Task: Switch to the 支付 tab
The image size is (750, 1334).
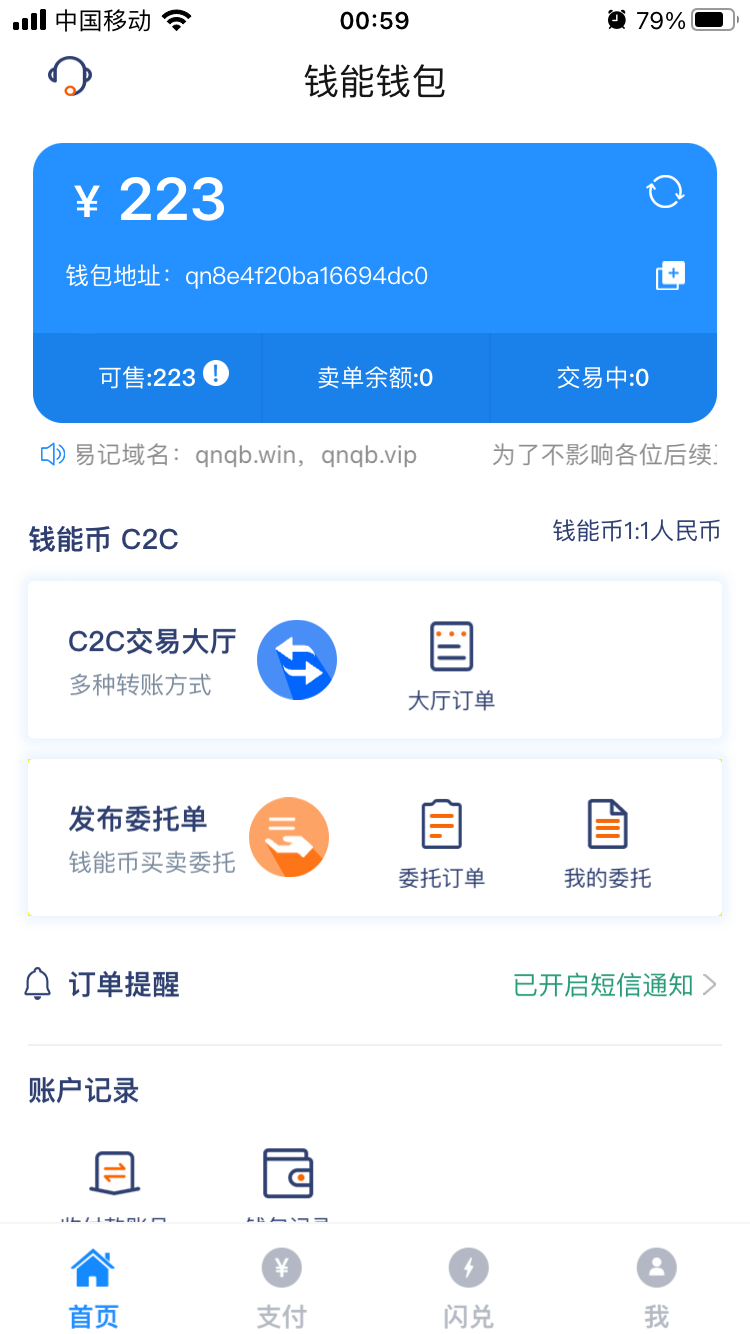Action: 281,1289
